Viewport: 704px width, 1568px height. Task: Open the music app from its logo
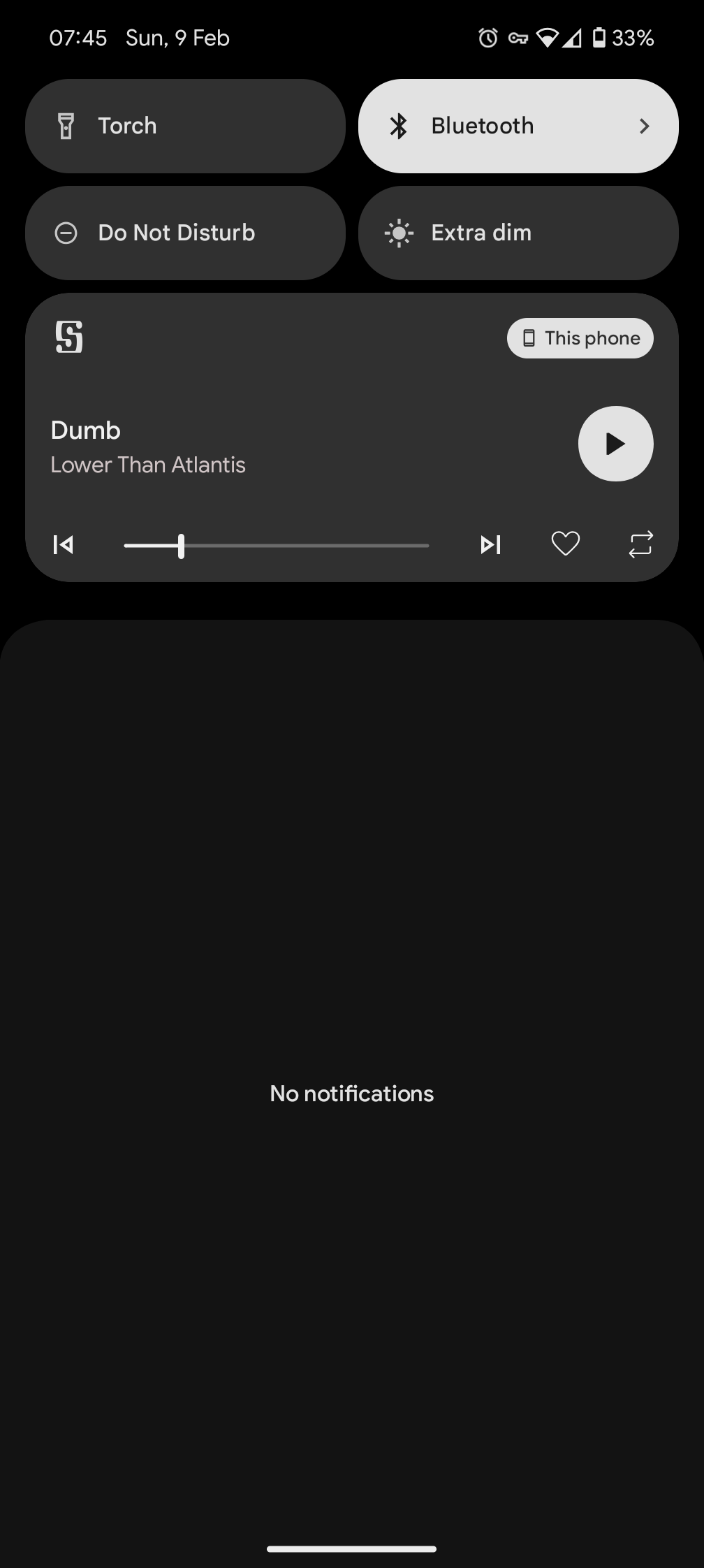(69, 337)
